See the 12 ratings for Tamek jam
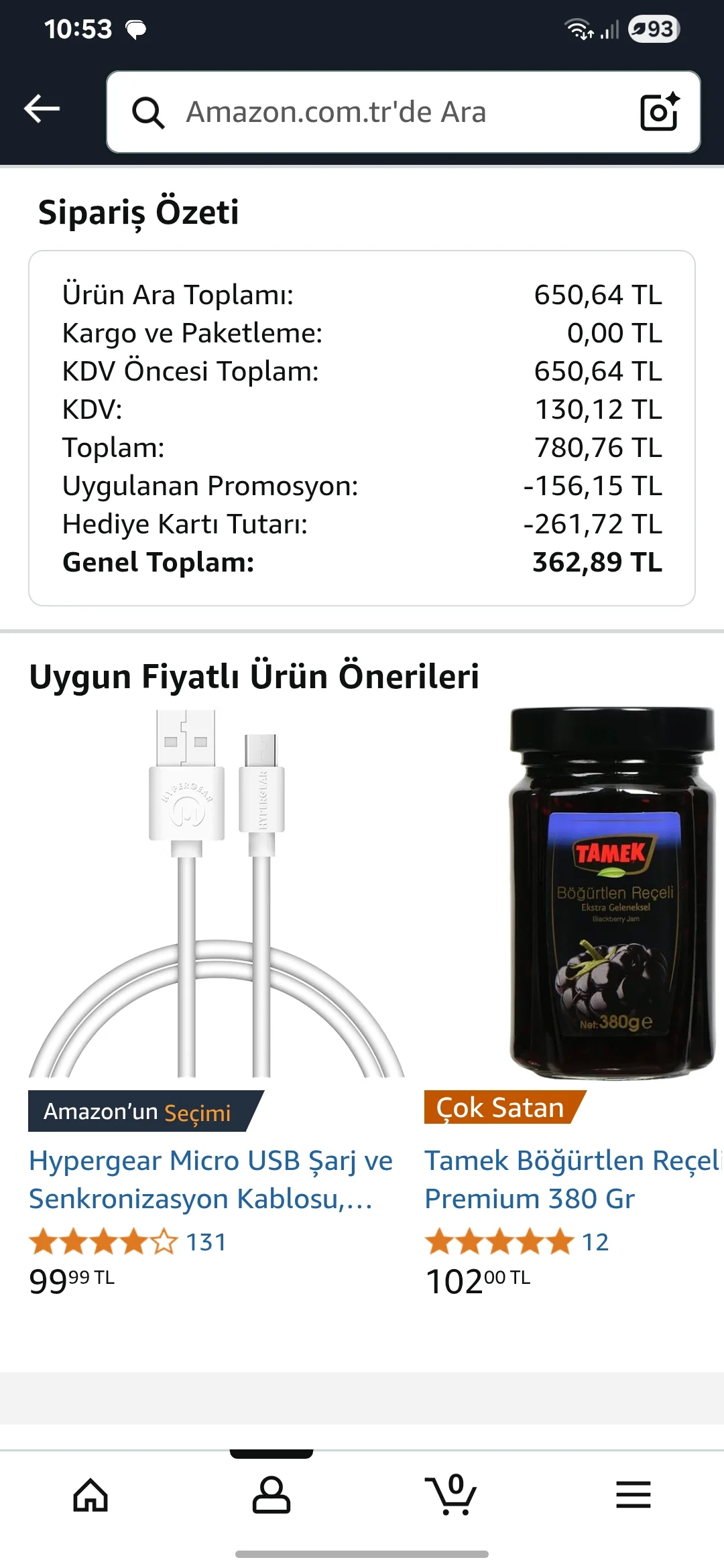 coord(595,1242)
